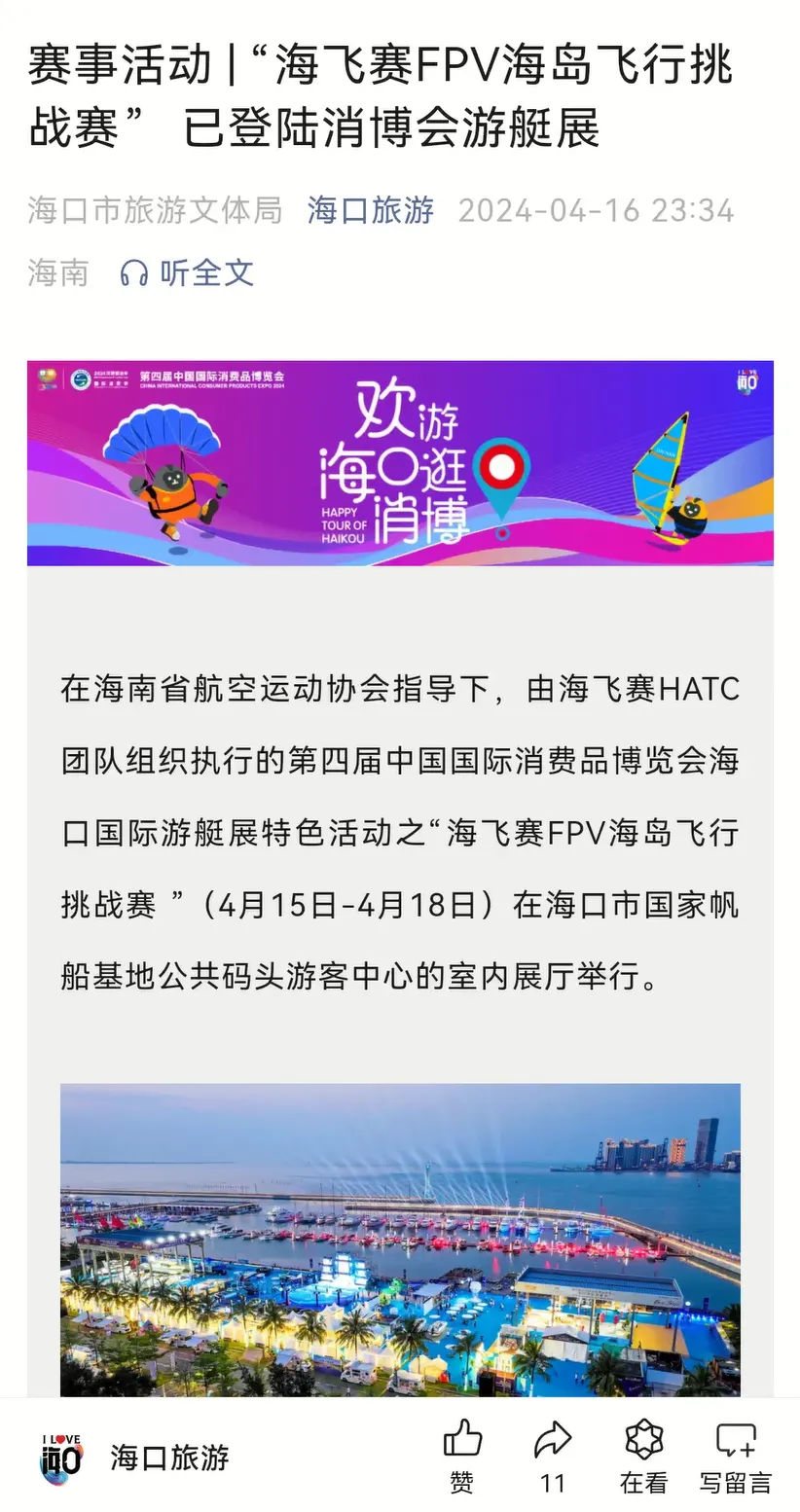Open the 海口旅游 account link

[x=371, y=209]
